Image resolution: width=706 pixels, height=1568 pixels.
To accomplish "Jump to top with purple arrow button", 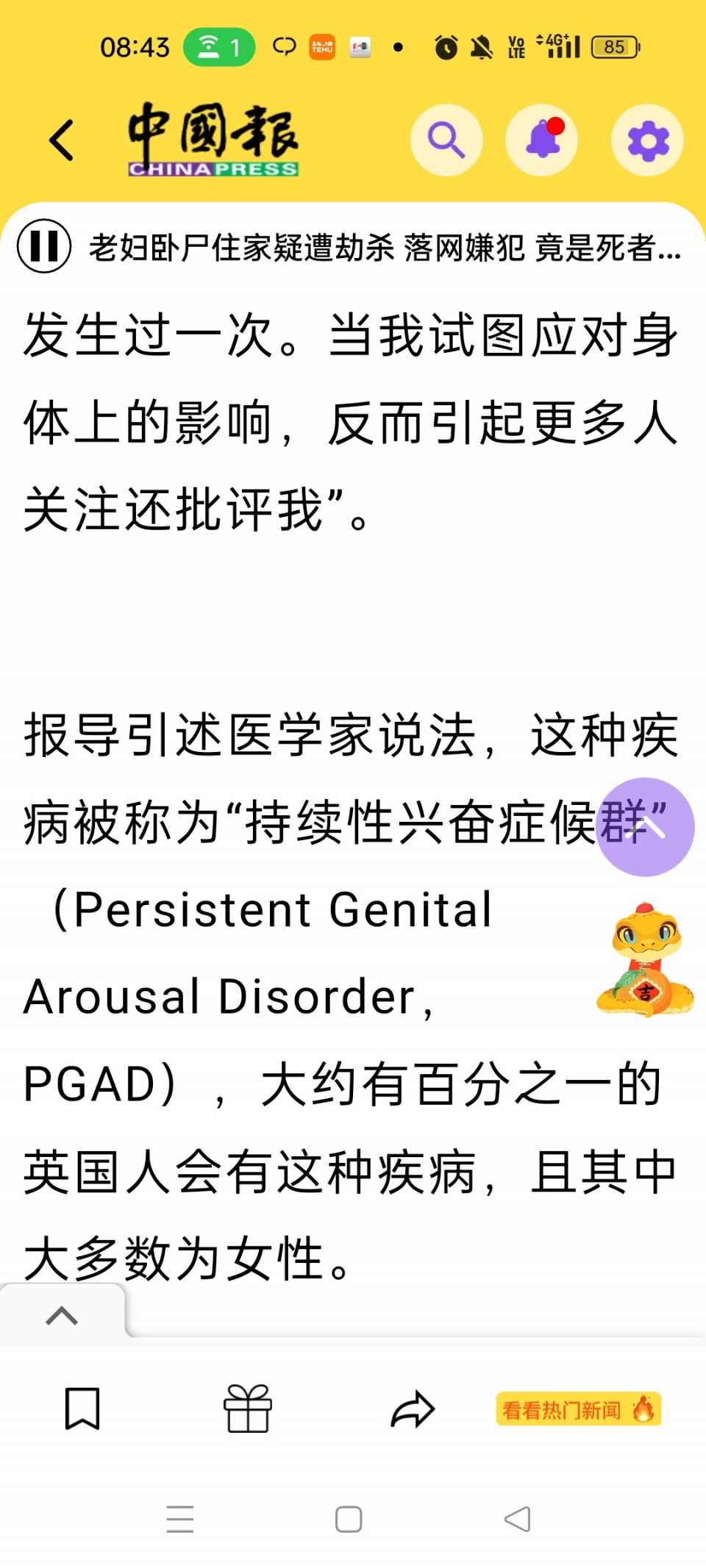I will point(645,827).
